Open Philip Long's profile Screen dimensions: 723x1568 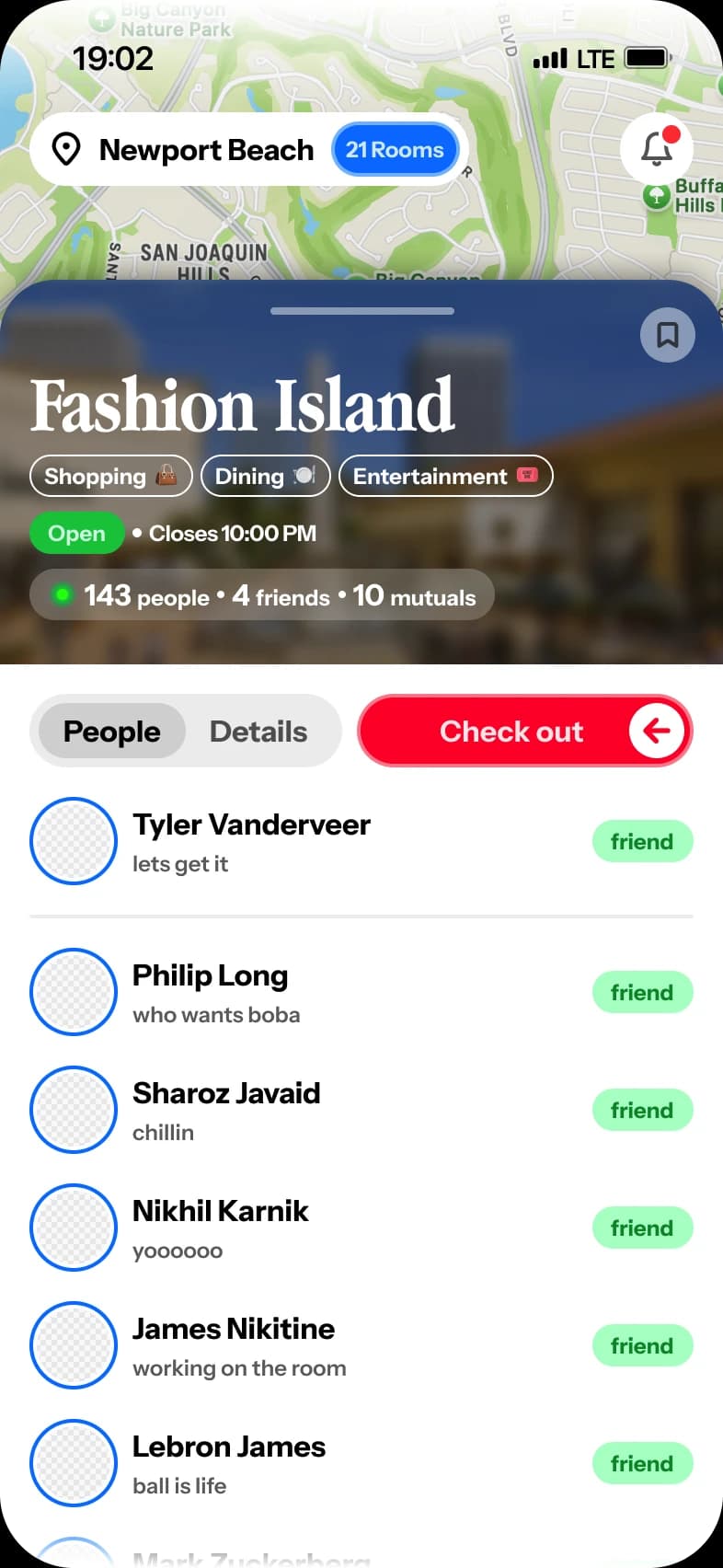click(211, 992)
